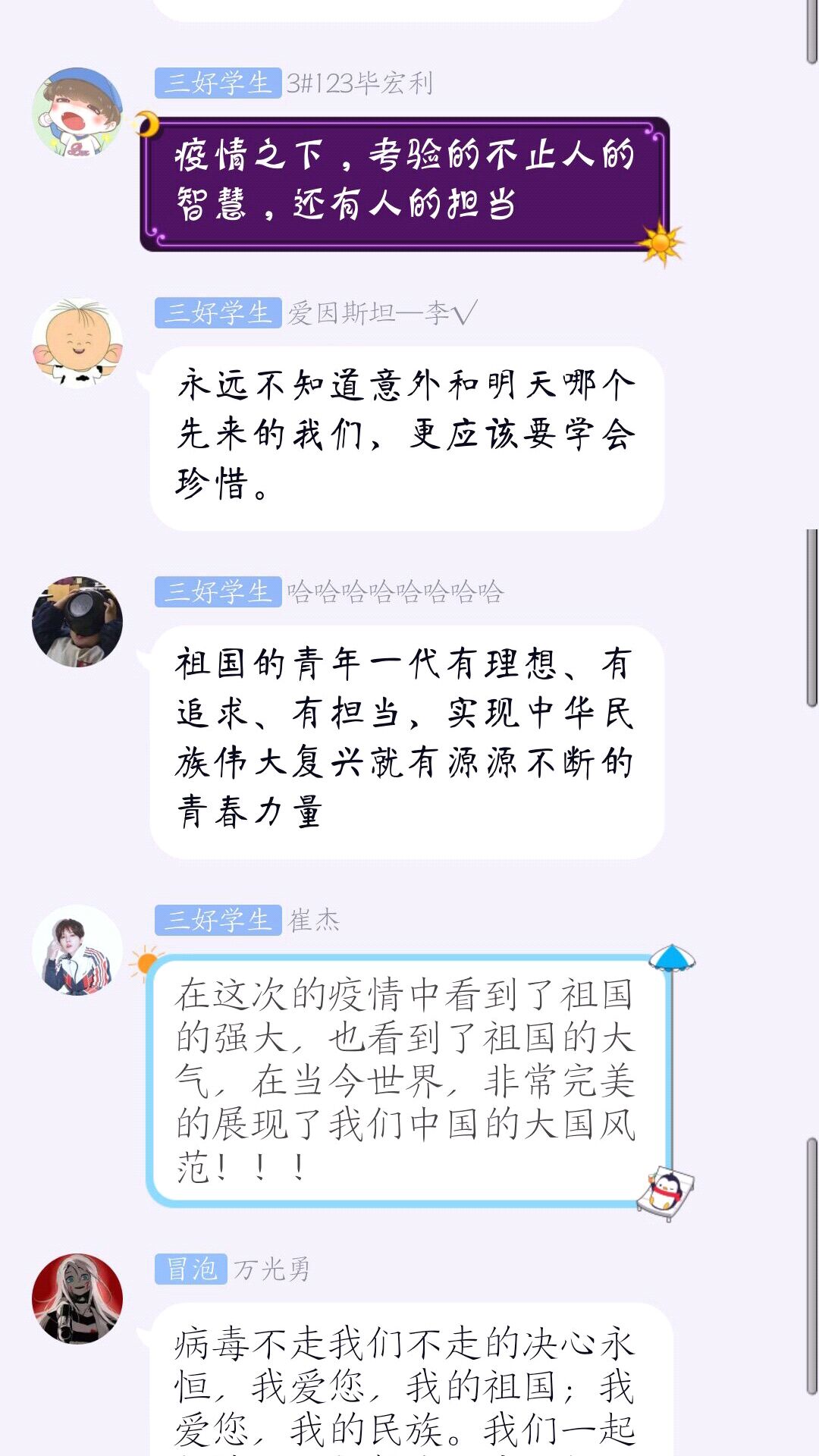This screenshot has width=819, height=1456.
Task: Tap 崔杰's profile picture
Action: 77,950
